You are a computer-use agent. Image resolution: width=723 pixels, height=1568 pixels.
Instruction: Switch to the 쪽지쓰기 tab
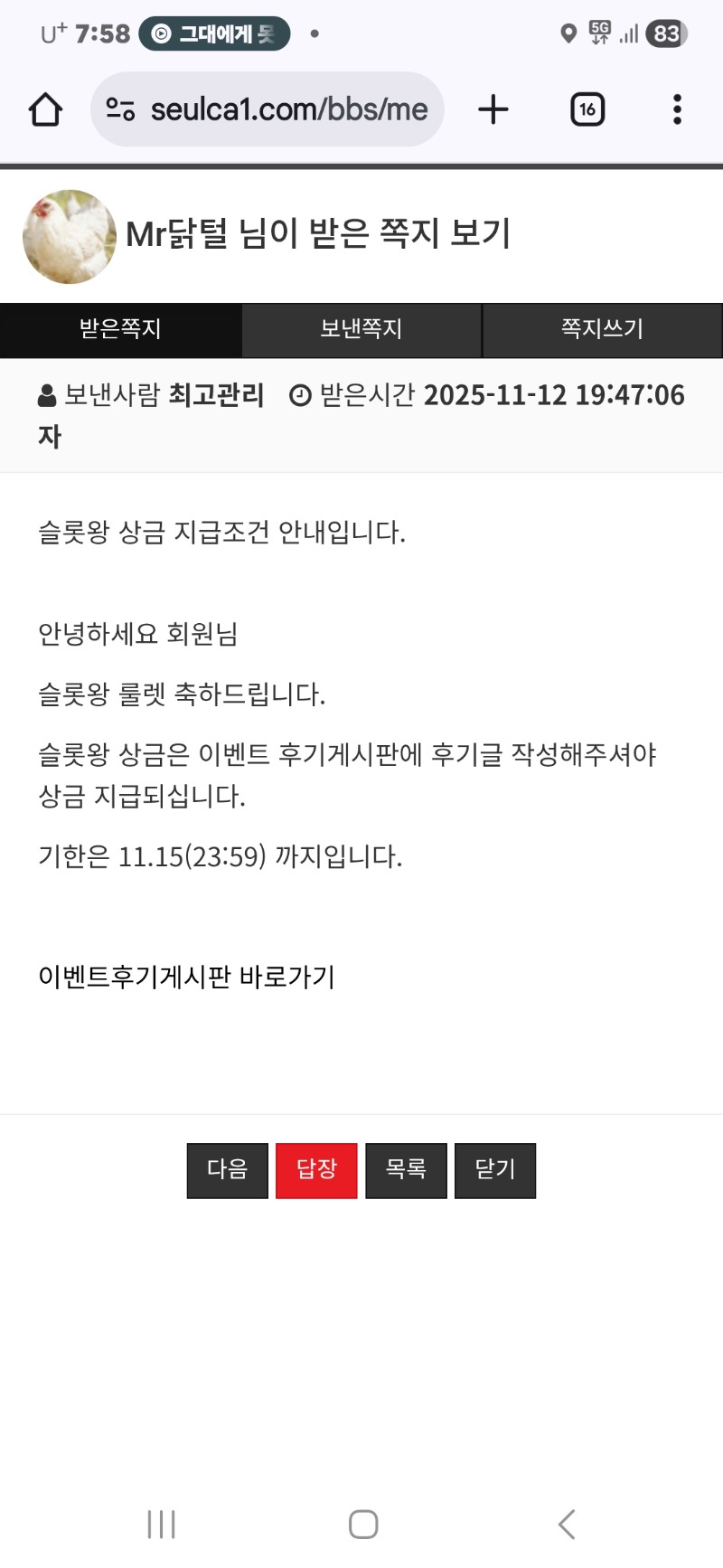[x=602, y=330]
